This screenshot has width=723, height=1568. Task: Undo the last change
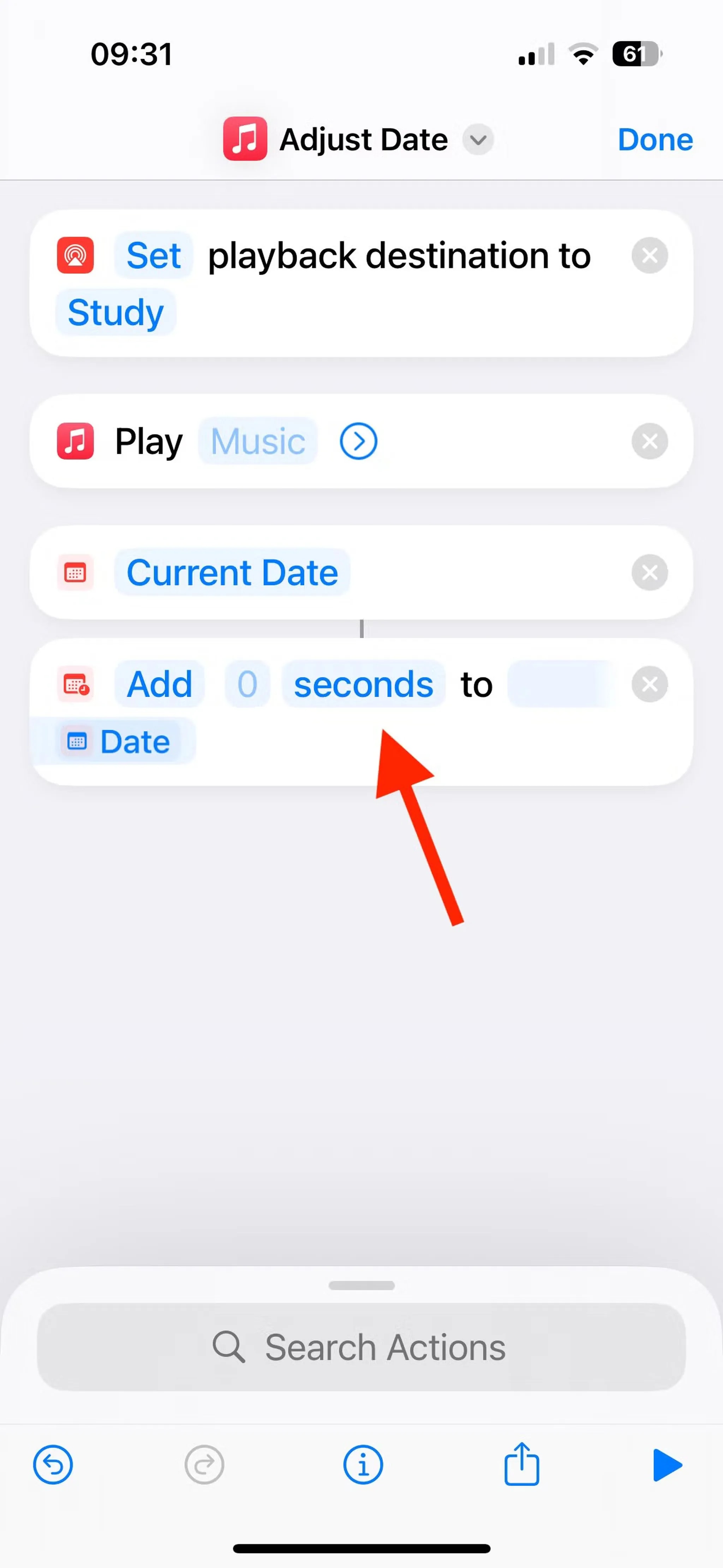[53, 1465]
